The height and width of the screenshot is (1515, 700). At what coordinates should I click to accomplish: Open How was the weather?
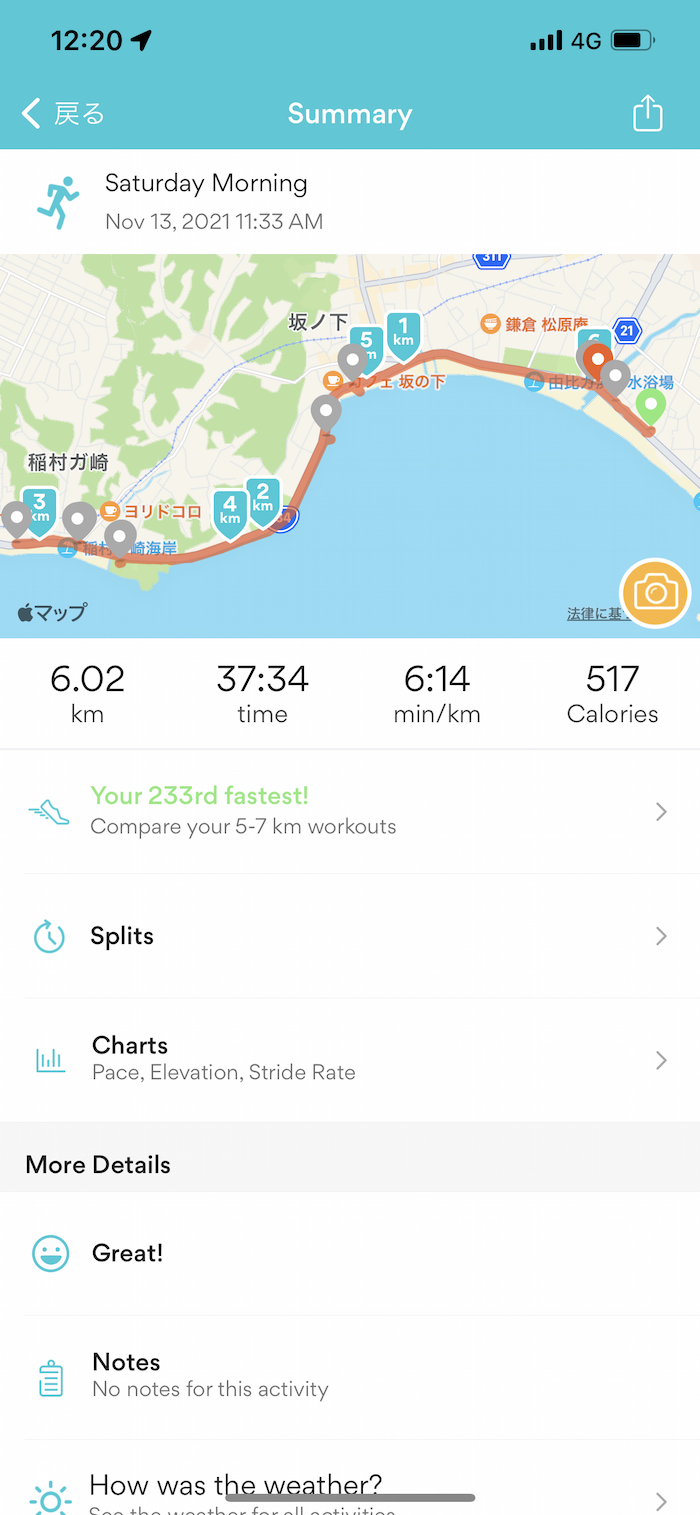coord(350,1490)
